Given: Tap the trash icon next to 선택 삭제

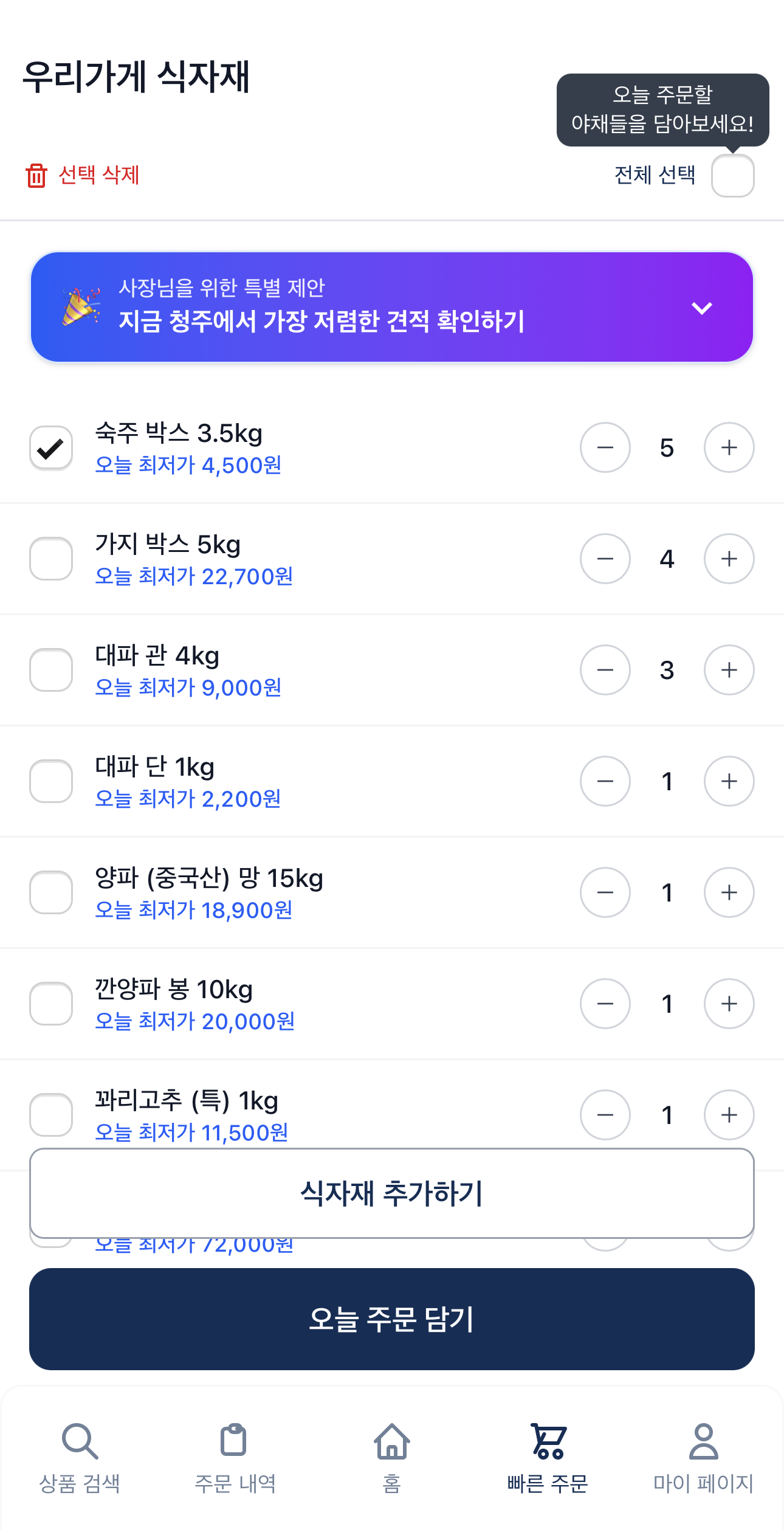Looking at the screenshot, I should [36, 176].
